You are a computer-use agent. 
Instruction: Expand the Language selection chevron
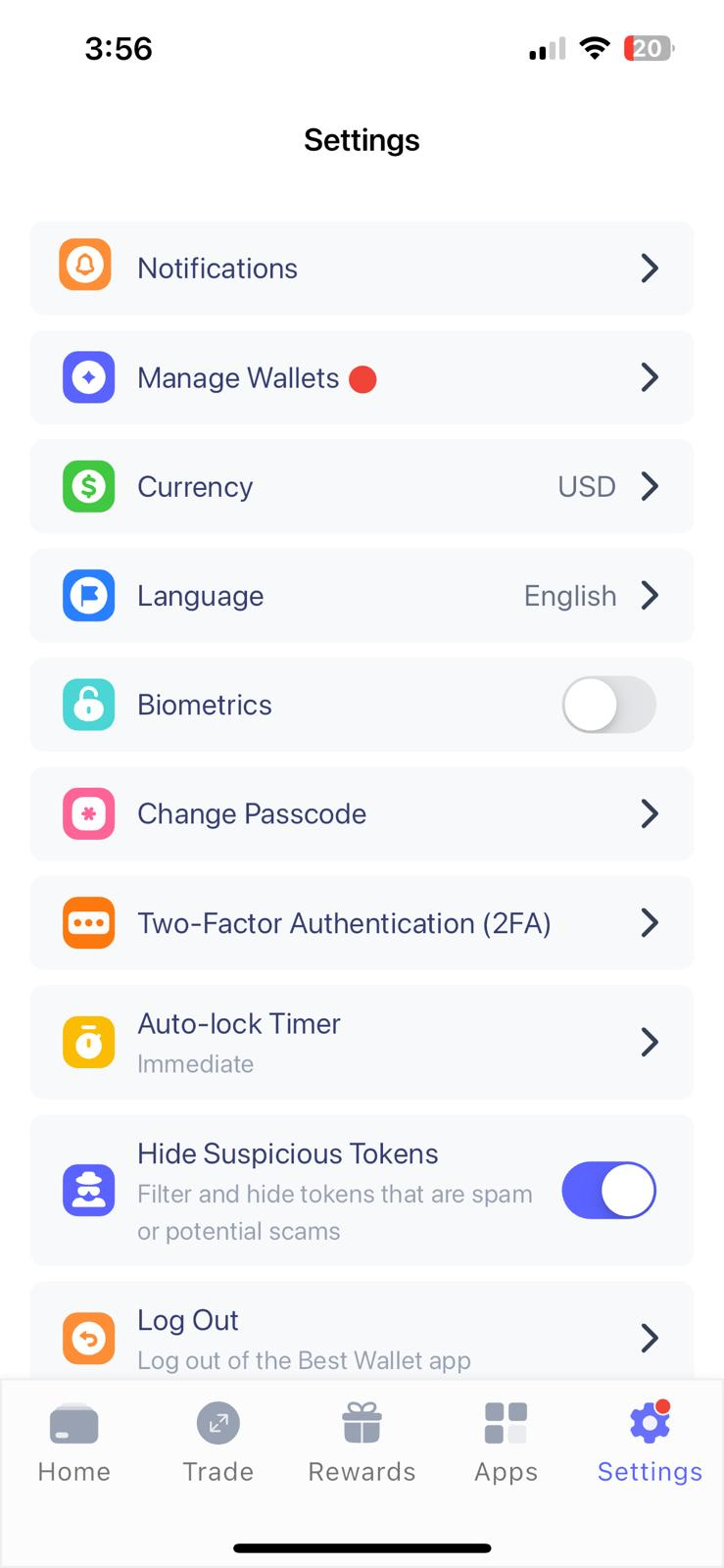[x=649, y=595]
